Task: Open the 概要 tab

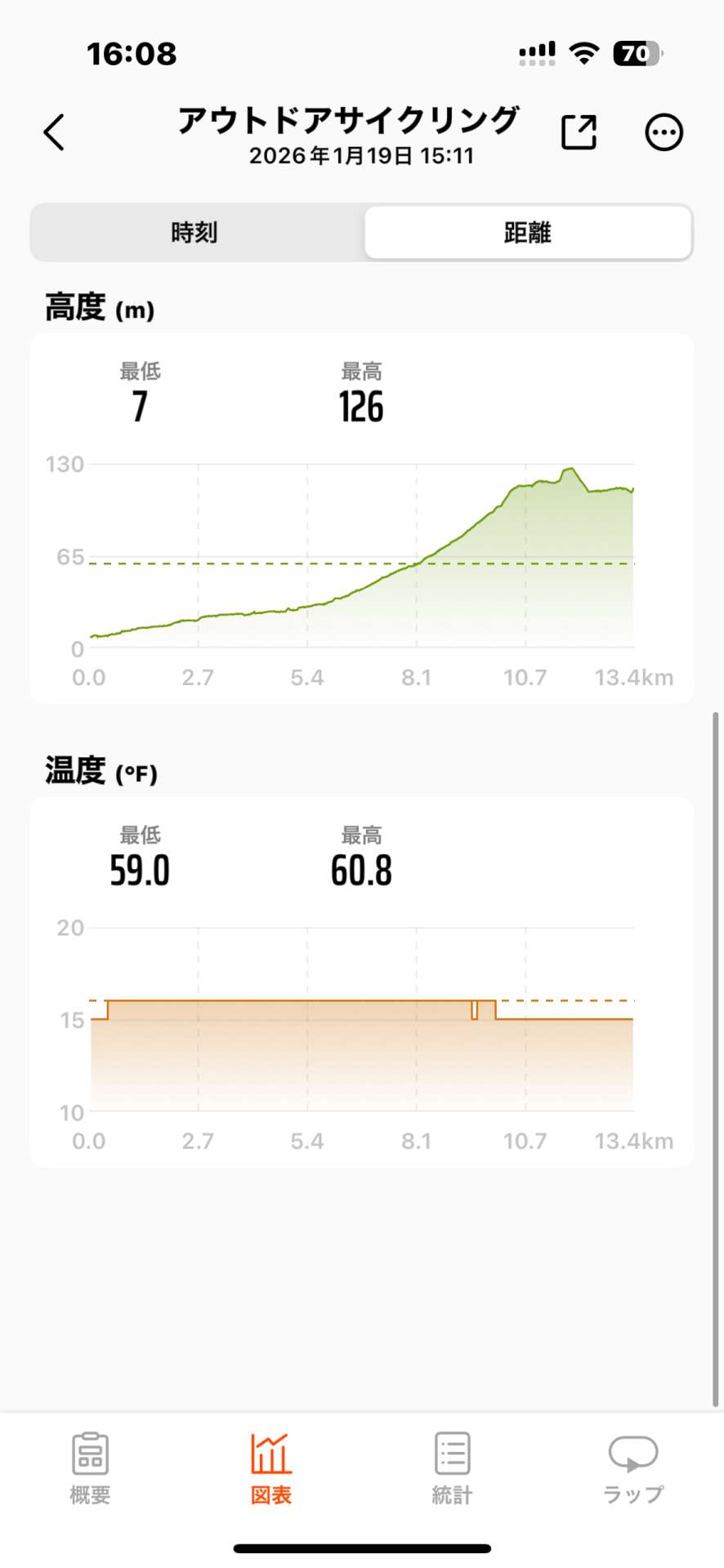Action: [90, 1468]
